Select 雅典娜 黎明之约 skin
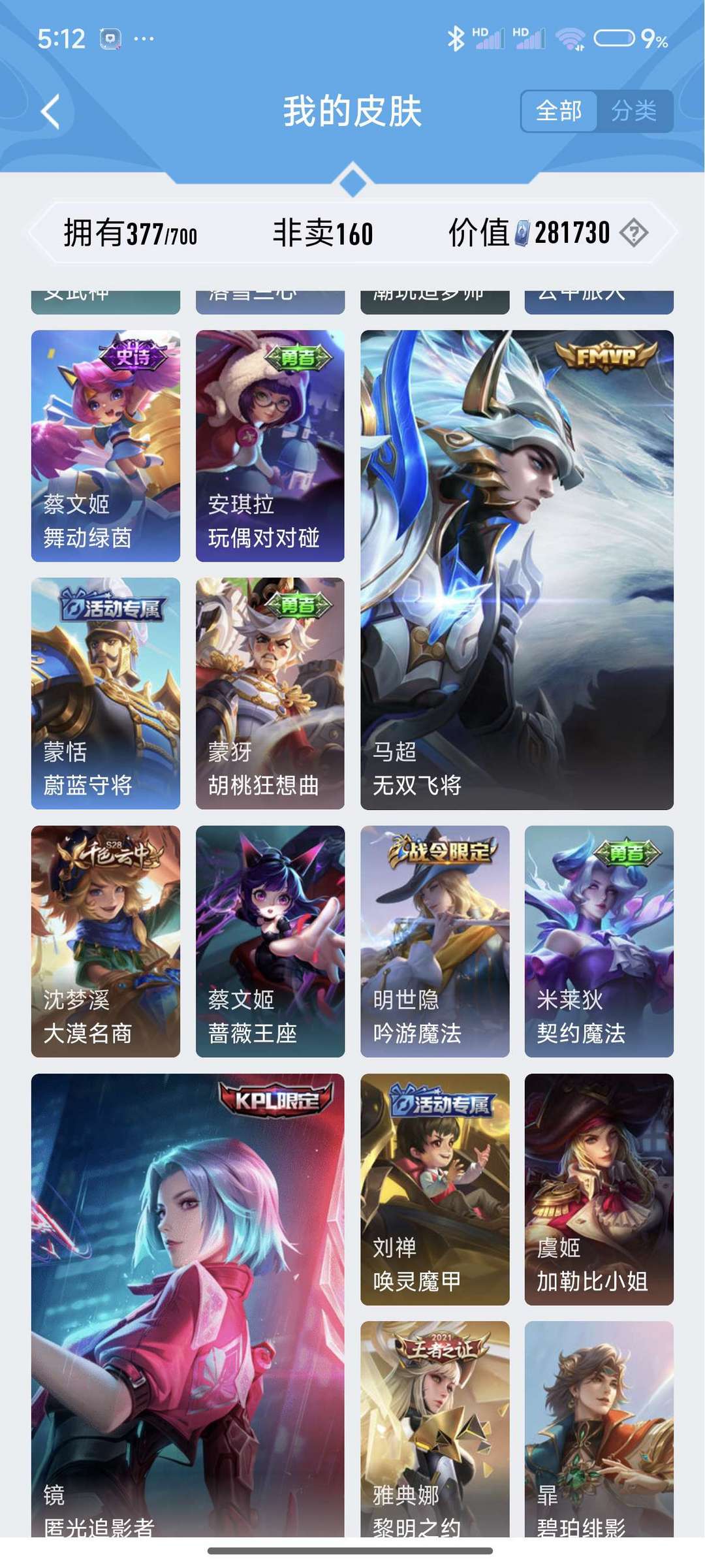705x1568 pixels. click(435, 1429)
